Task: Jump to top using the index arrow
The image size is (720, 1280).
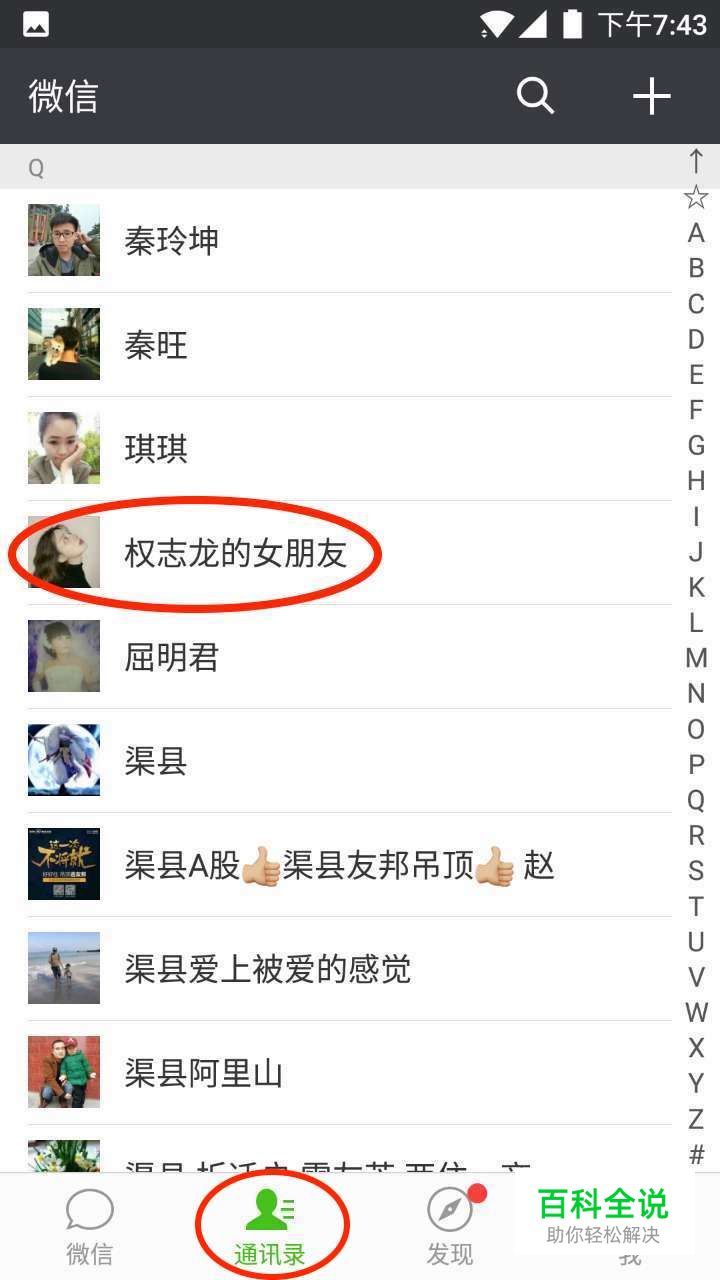Action: pyautogui.click(x=696, y=161)
